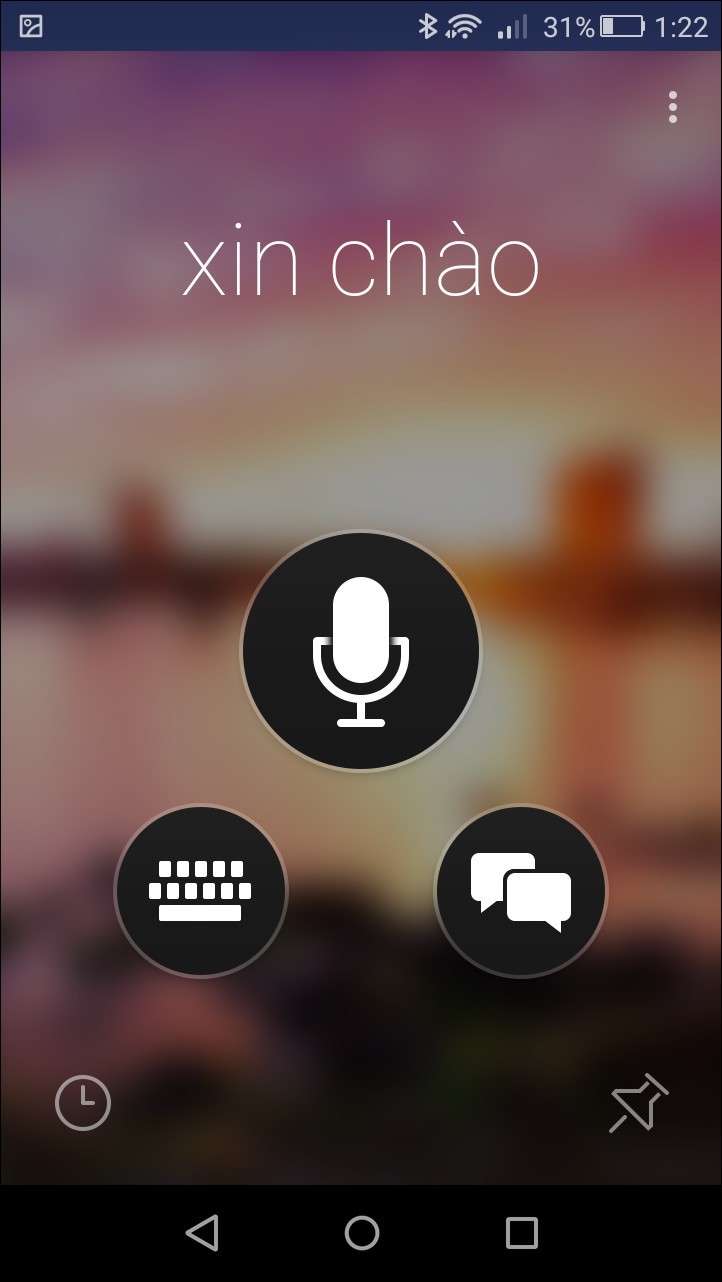Tap the cellular signal bars icon

(512, 26)
